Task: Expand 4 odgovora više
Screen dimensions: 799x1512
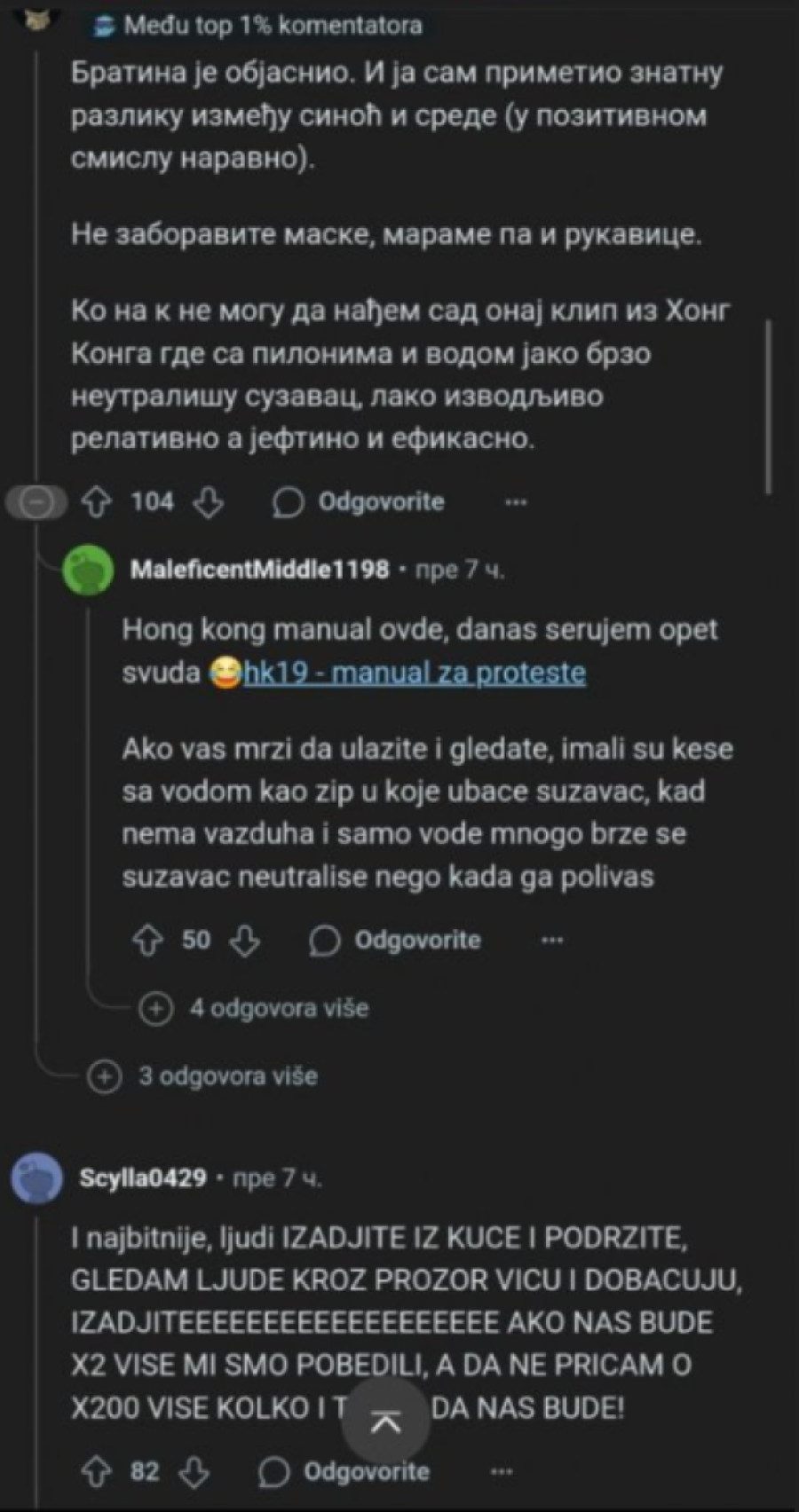Action: 255,1009
